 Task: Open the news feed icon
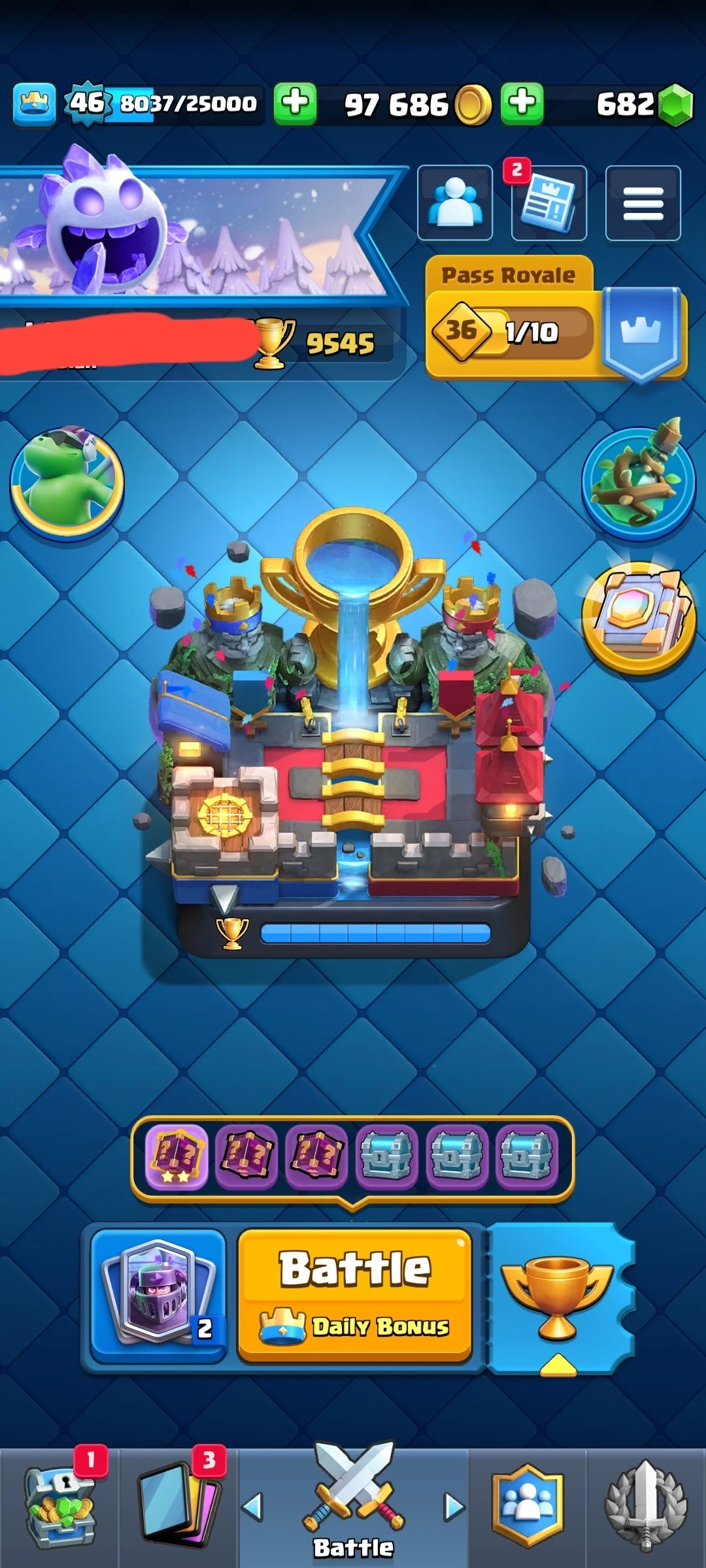click(548, 203)
